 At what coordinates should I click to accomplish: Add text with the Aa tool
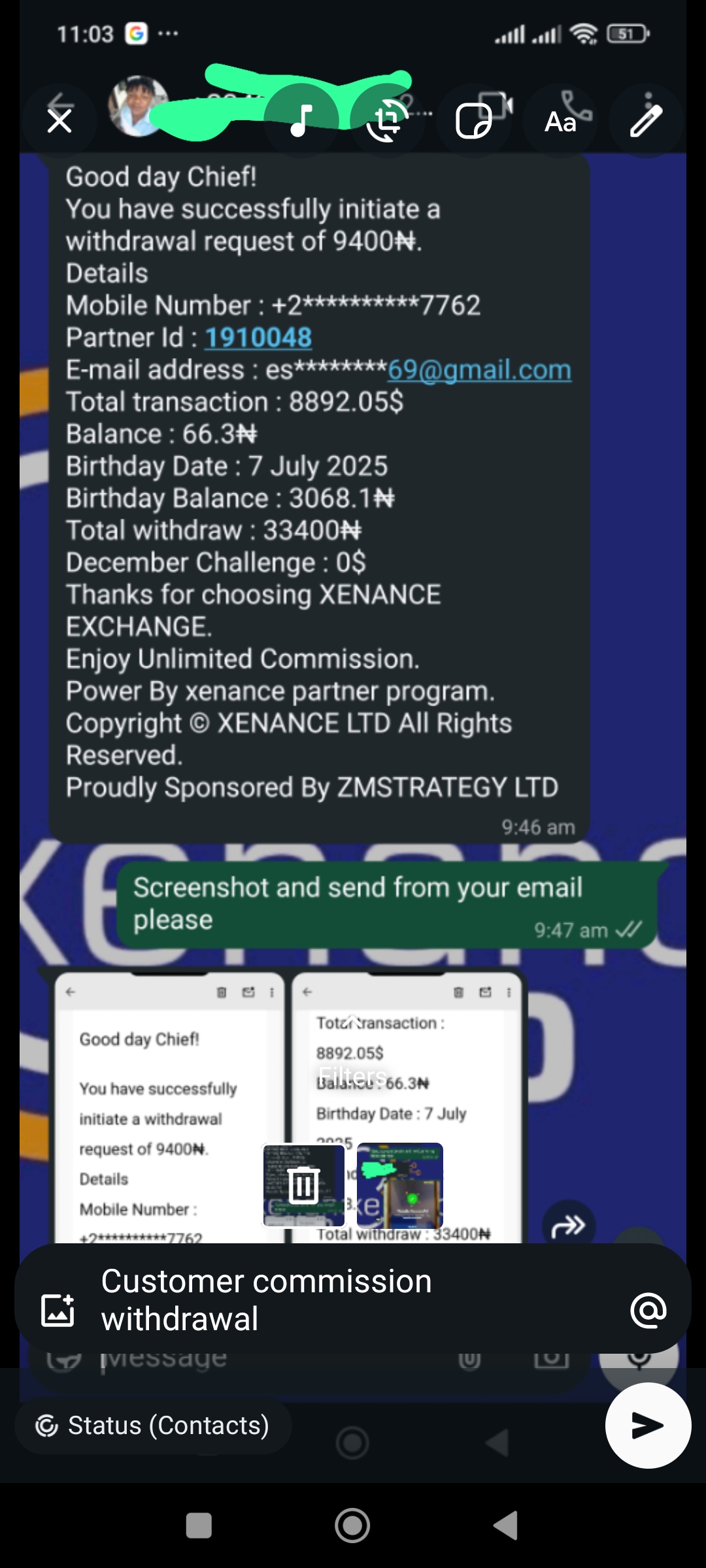tap(560, 121)
